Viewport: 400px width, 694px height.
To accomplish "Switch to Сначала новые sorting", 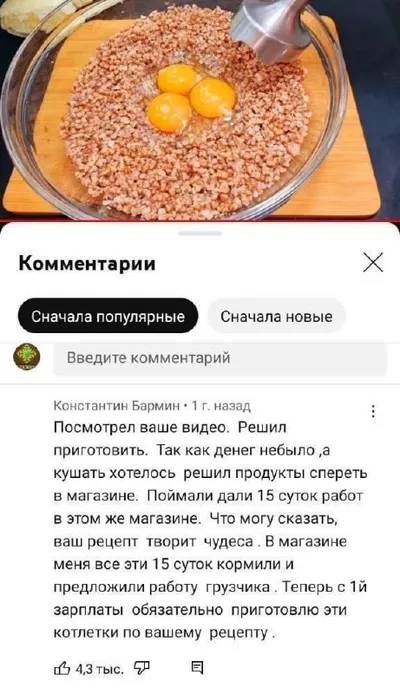I will [276, 316].
